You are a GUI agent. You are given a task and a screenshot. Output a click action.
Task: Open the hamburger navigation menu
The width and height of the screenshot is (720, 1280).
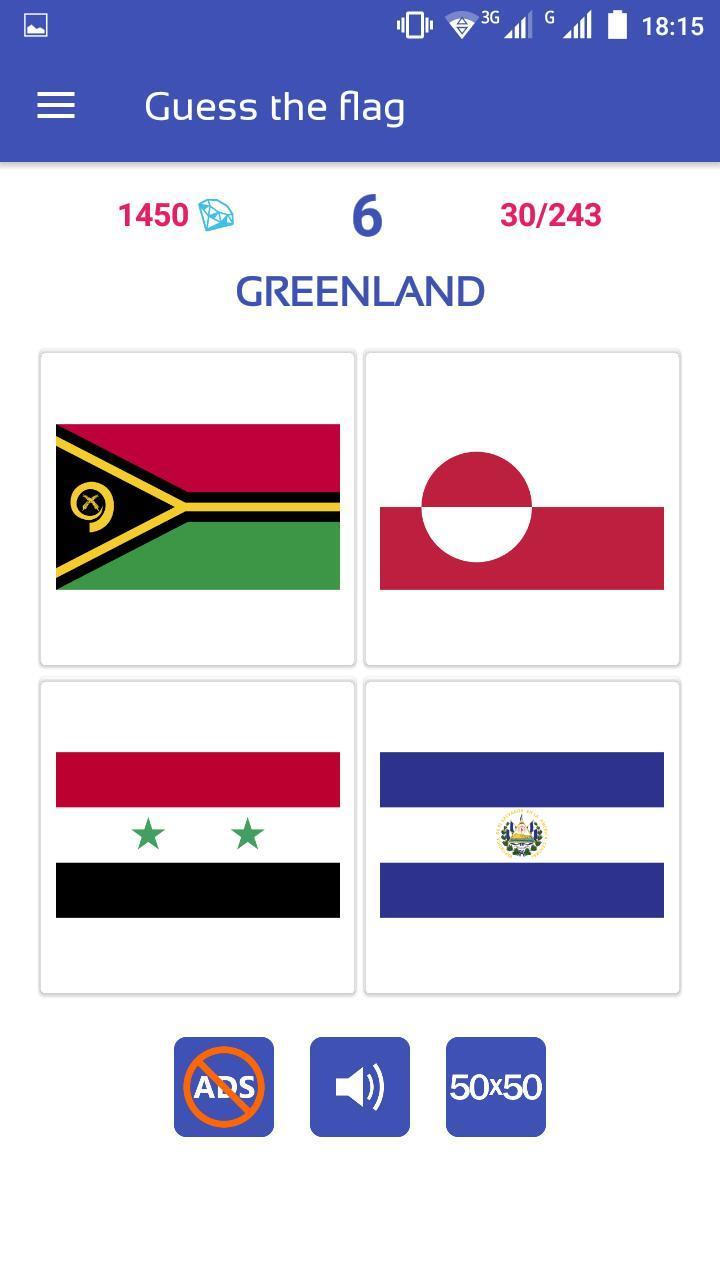click(56, 106)
